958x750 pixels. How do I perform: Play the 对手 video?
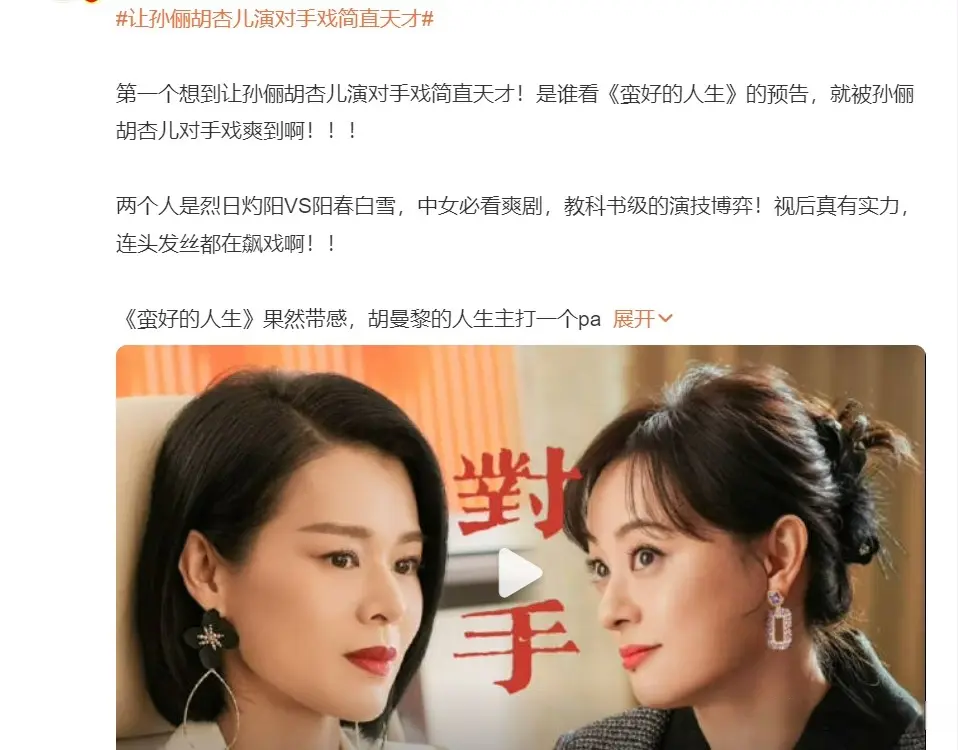pyautogui.click(x=520, y=574)
